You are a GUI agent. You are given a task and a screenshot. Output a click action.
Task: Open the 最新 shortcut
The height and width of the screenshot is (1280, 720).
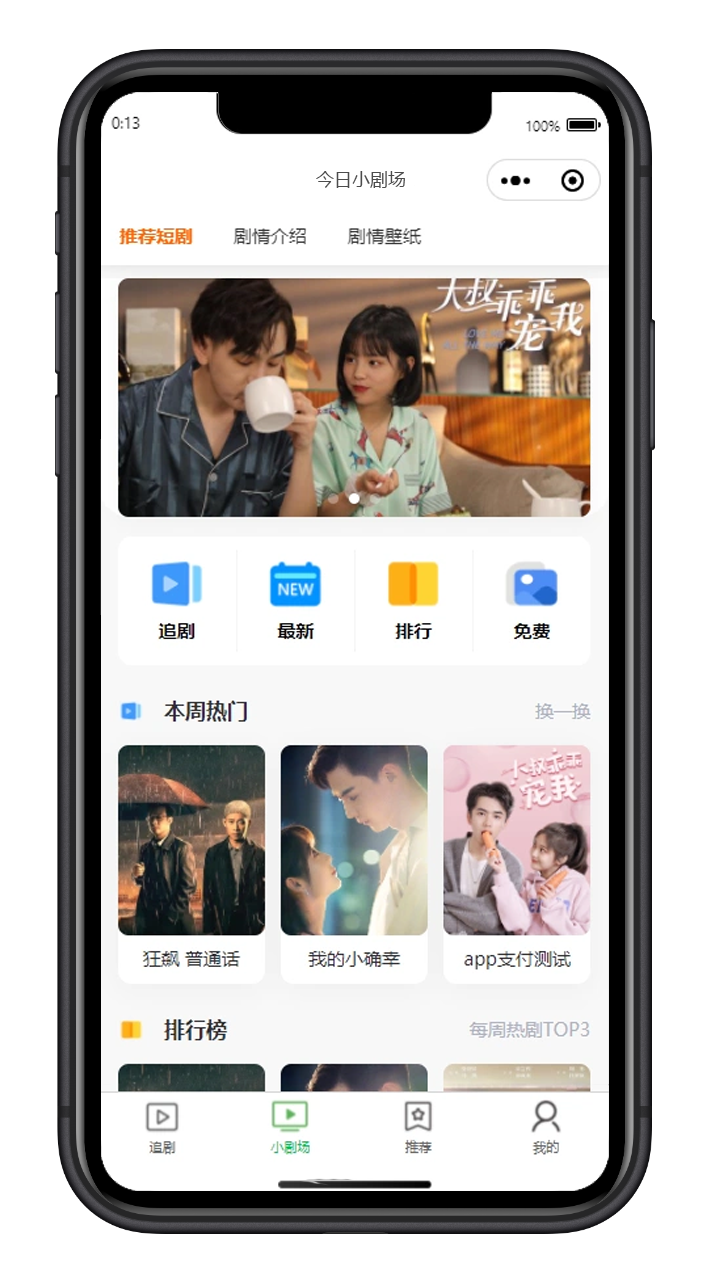pyautogui.click(x=295, y=600)
